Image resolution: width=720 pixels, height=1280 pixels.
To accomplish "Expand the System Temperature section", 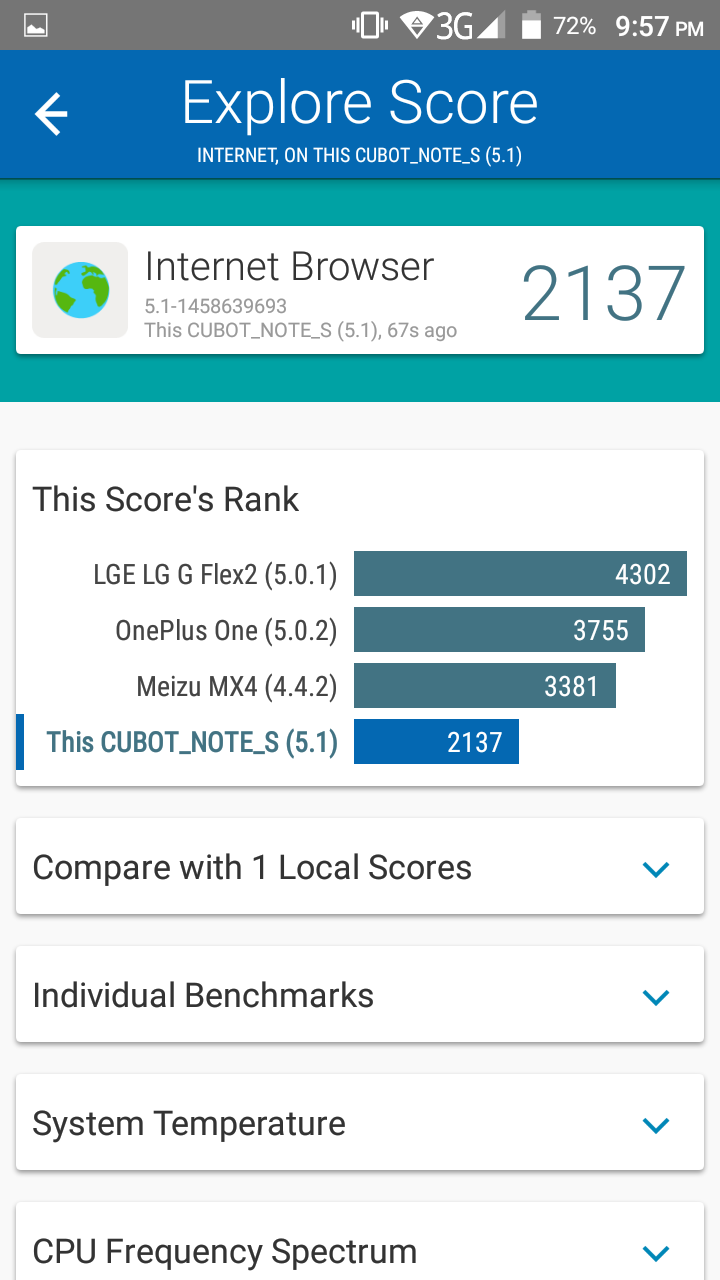I will pyautogui.click(x=655, y=1124).
